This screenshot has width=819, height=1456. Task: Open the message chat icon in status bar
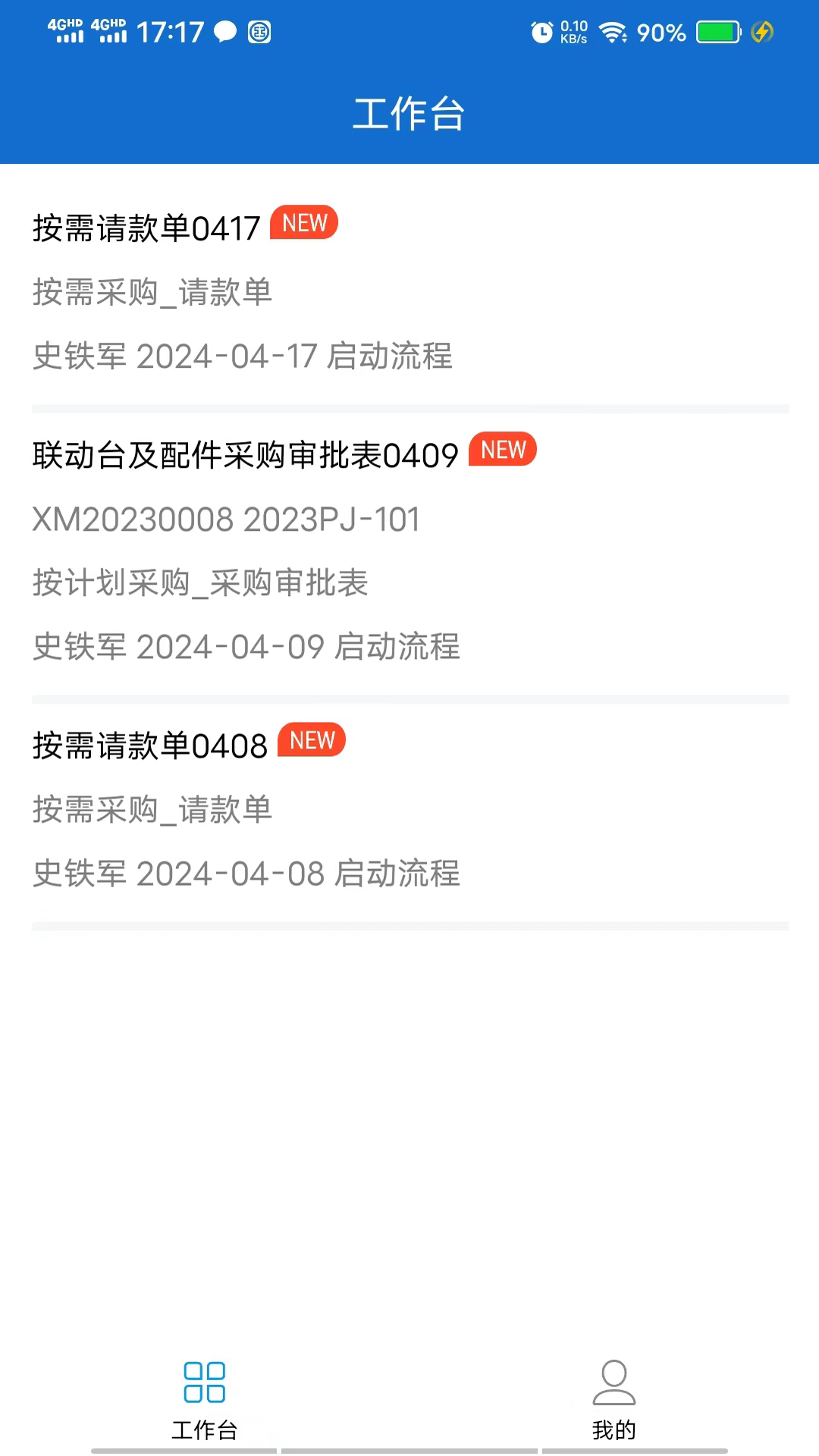[x=224, y=32]
